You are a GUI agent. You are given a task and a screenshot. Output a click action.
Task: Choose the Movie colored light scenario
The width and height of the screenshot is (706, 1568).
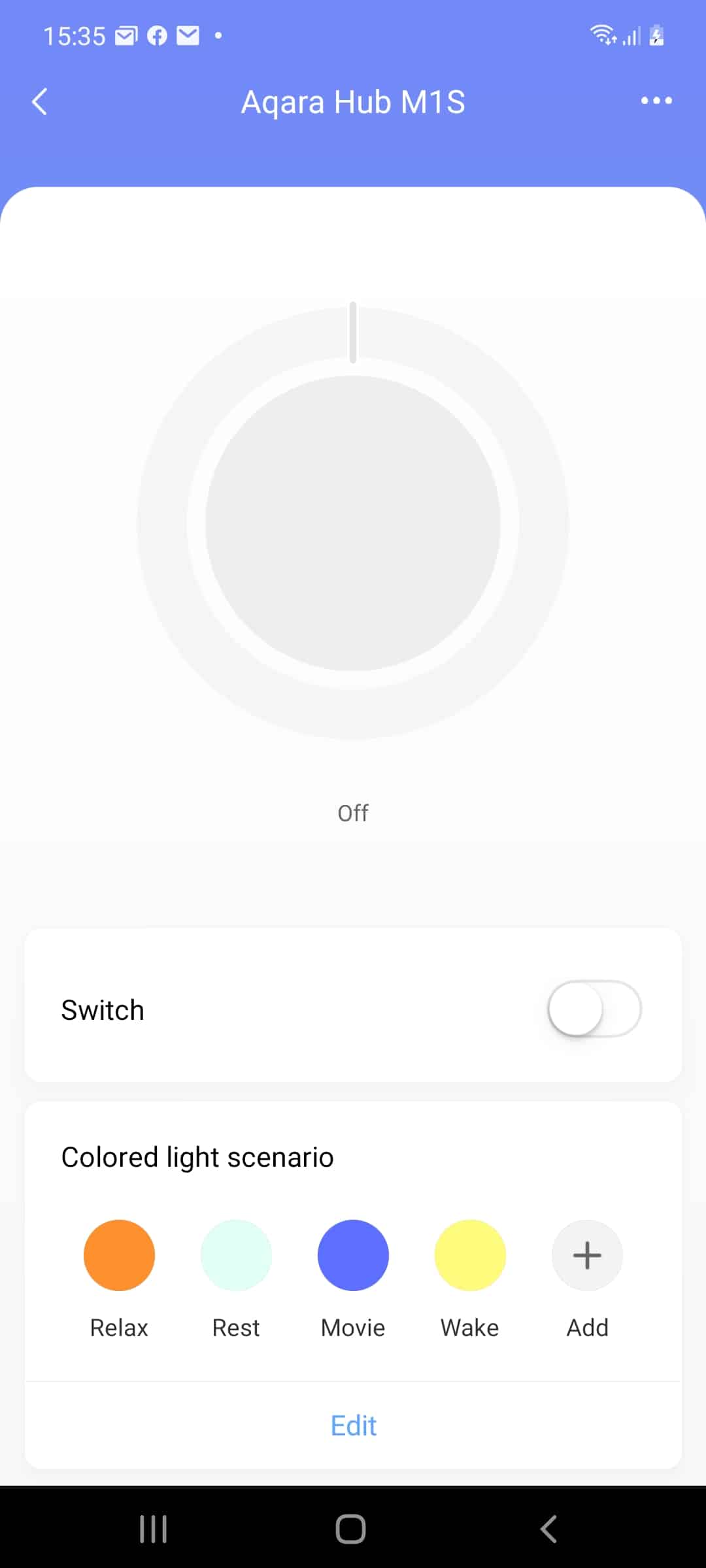coord(353,1255)
